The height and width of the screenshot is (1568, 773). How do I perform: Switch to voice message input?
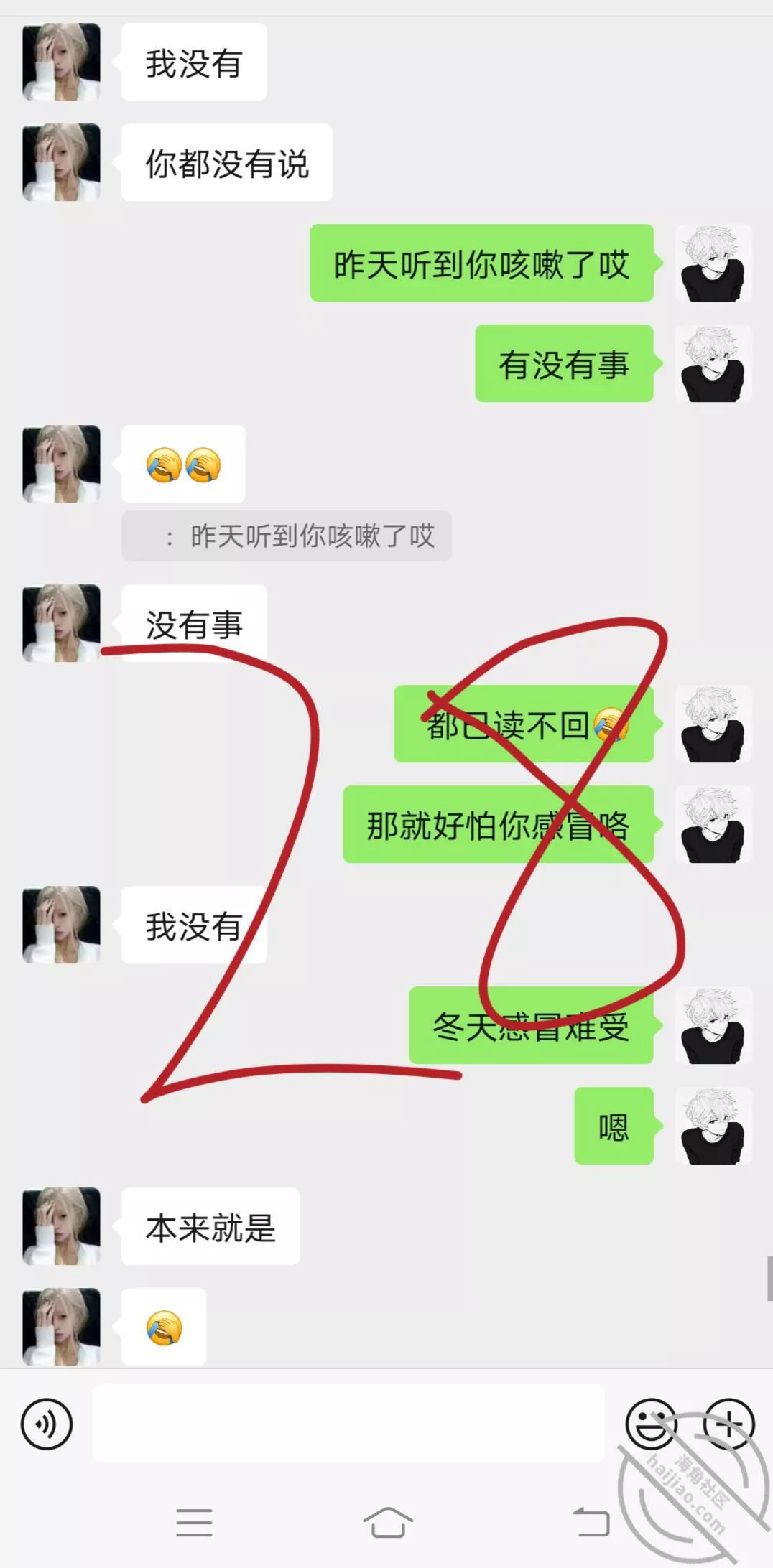pyautogui.click(x=47, y=1423)
